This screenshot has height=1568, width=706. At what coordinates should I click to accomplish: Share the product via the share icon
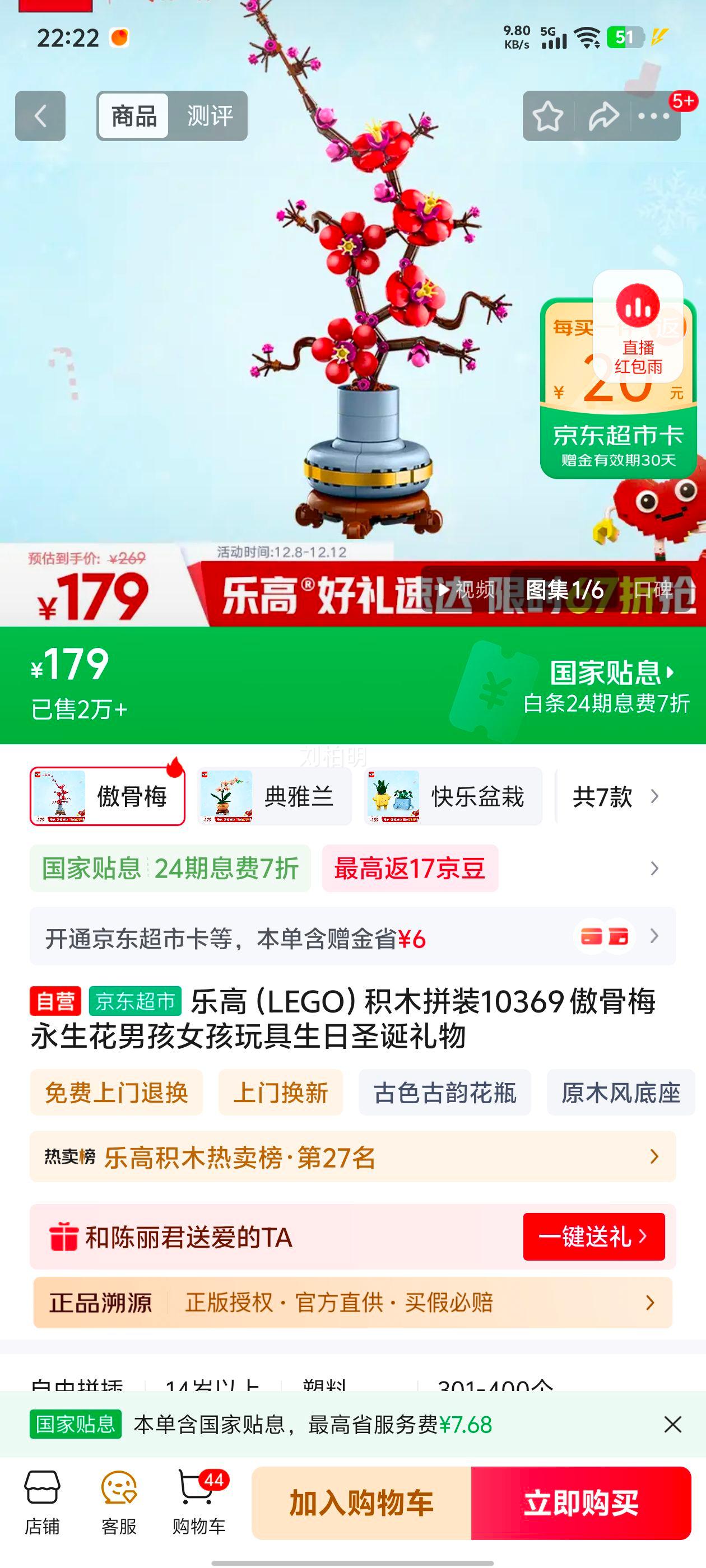(602, 116)
